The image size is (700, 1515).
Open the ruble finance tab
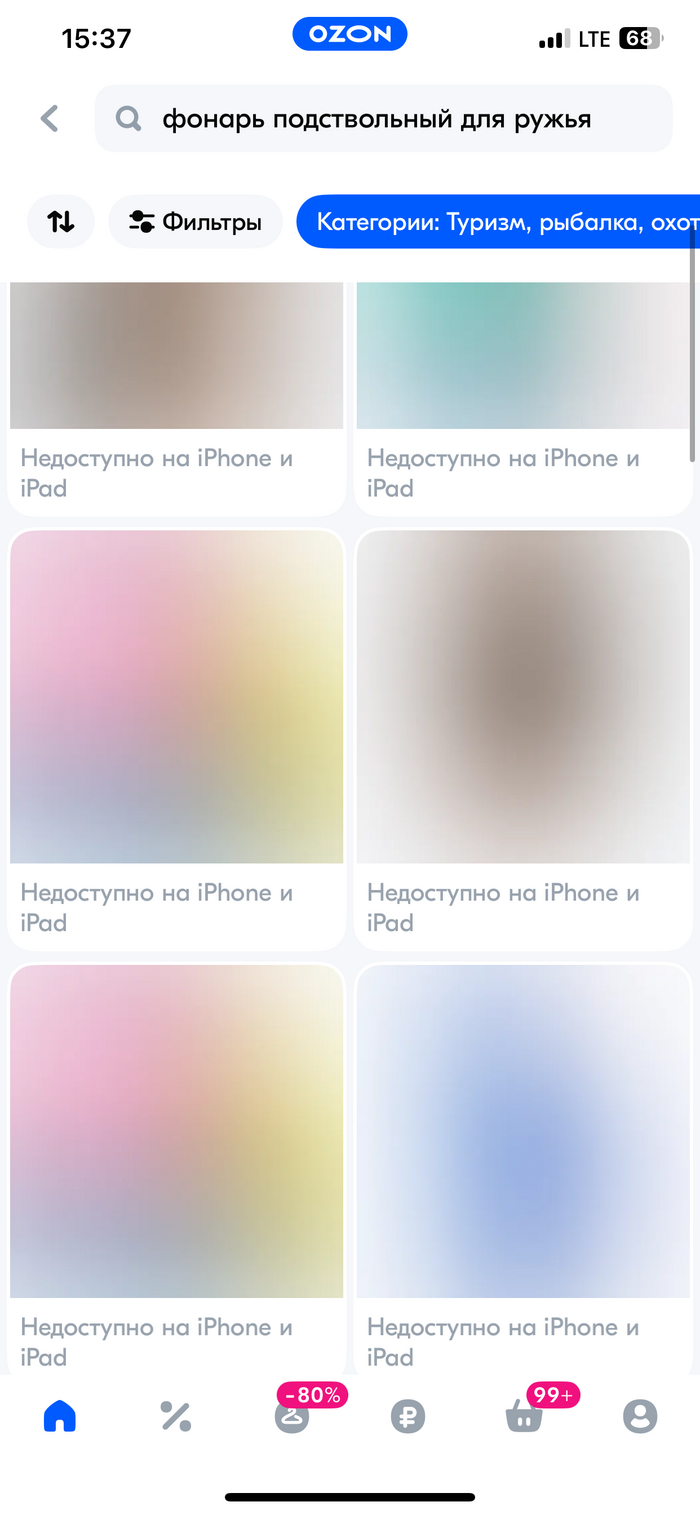point(408,1415)
